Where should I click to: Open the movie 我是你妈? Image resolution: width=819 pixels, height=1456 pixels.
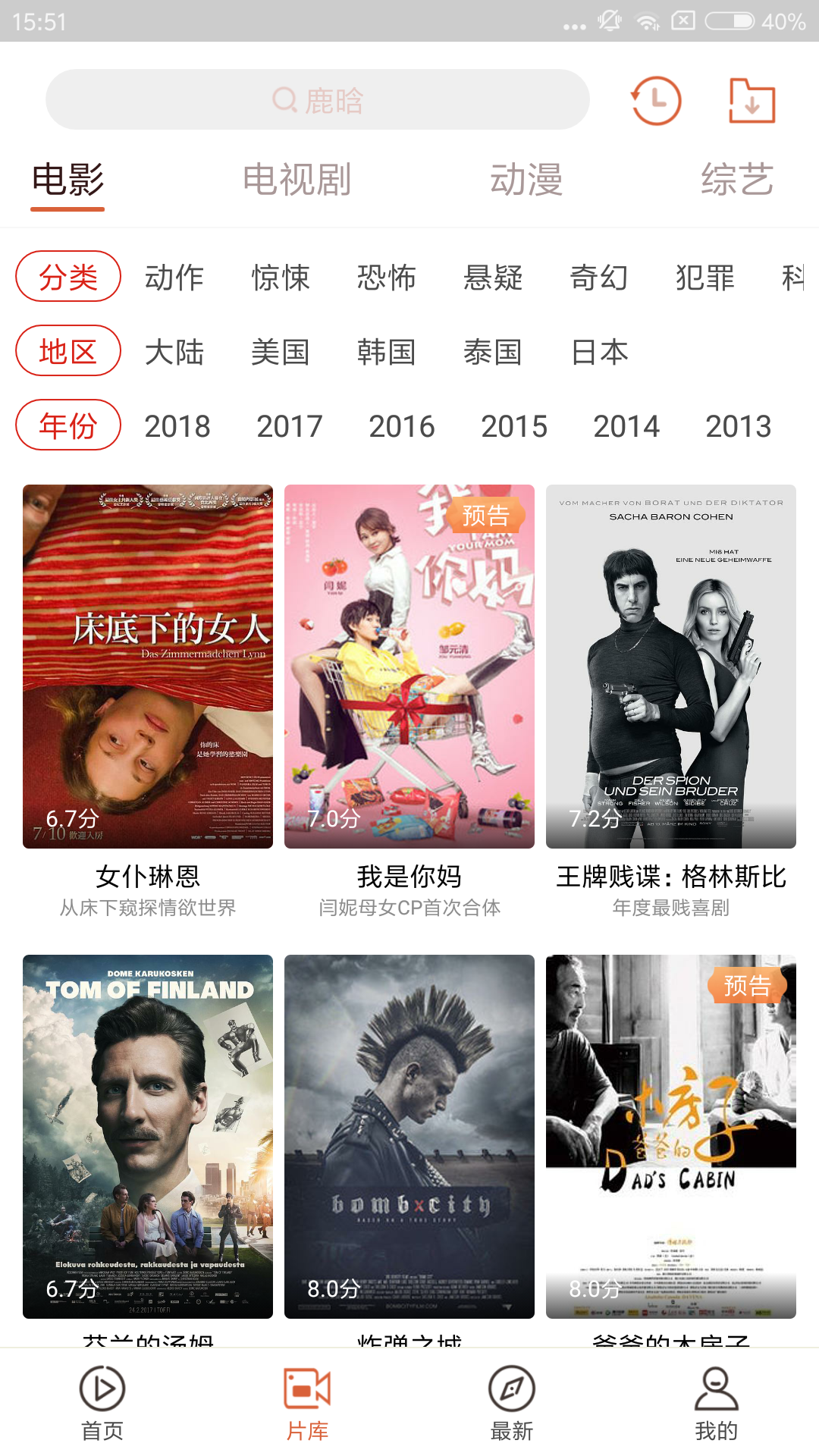[x=409, y=667]
